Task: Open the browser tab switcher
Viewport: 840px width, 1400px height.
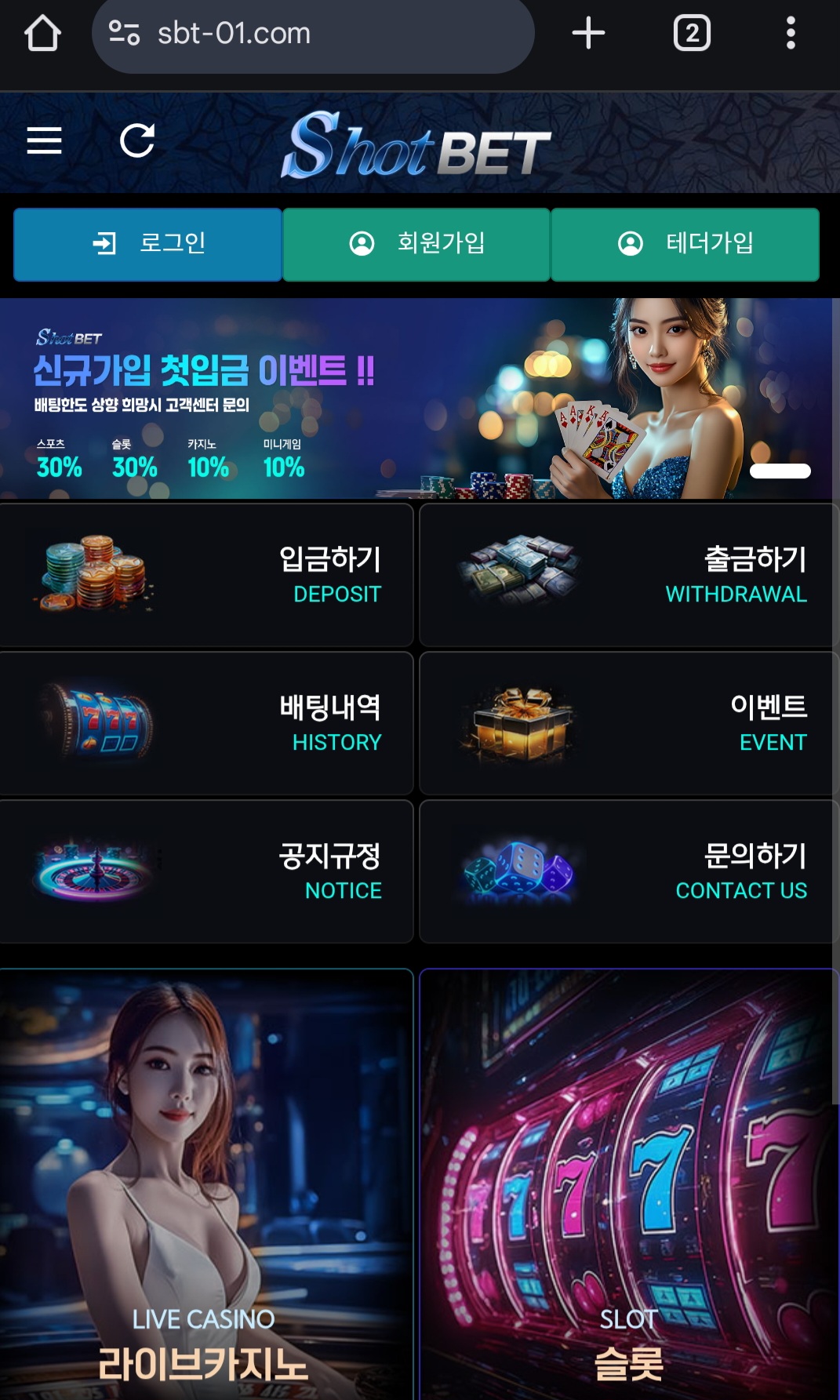Action: pyautogui.click(x=692, y=34)
